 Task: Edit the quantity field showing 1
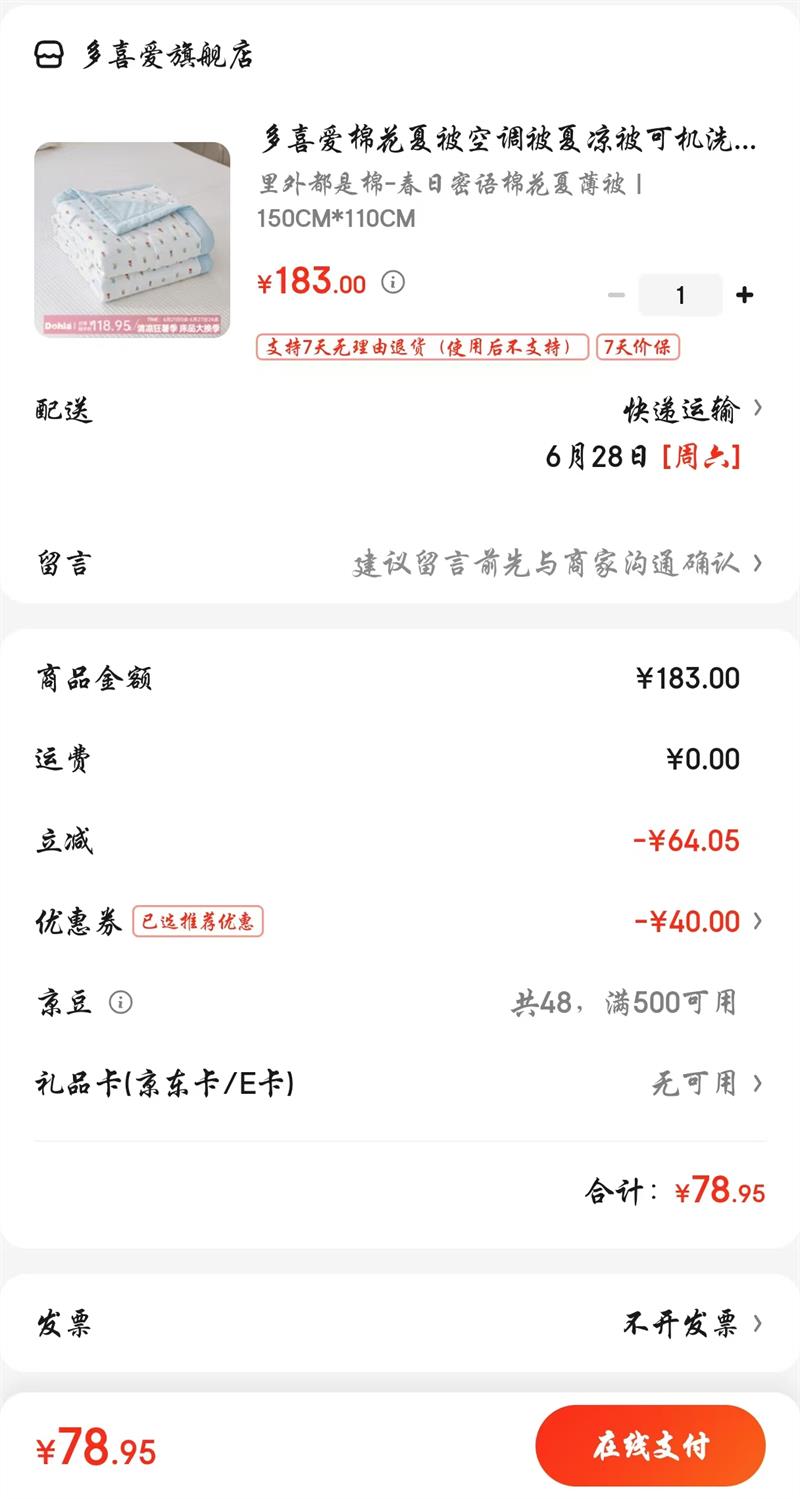click(x=680, y=295)
